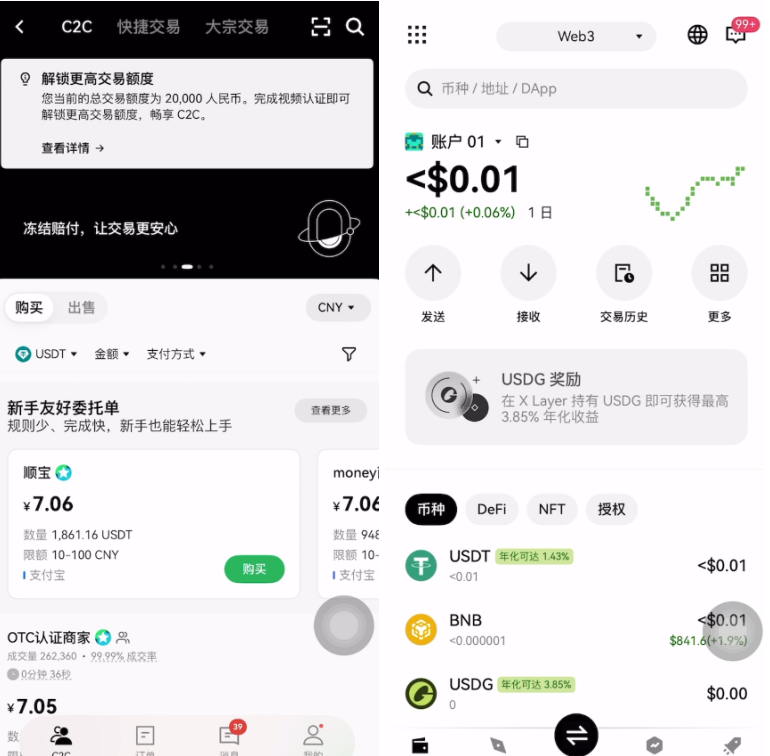The image size is (770, 756).
Task: Expand the CNY currency dropdown
Action: pos(337,307)
